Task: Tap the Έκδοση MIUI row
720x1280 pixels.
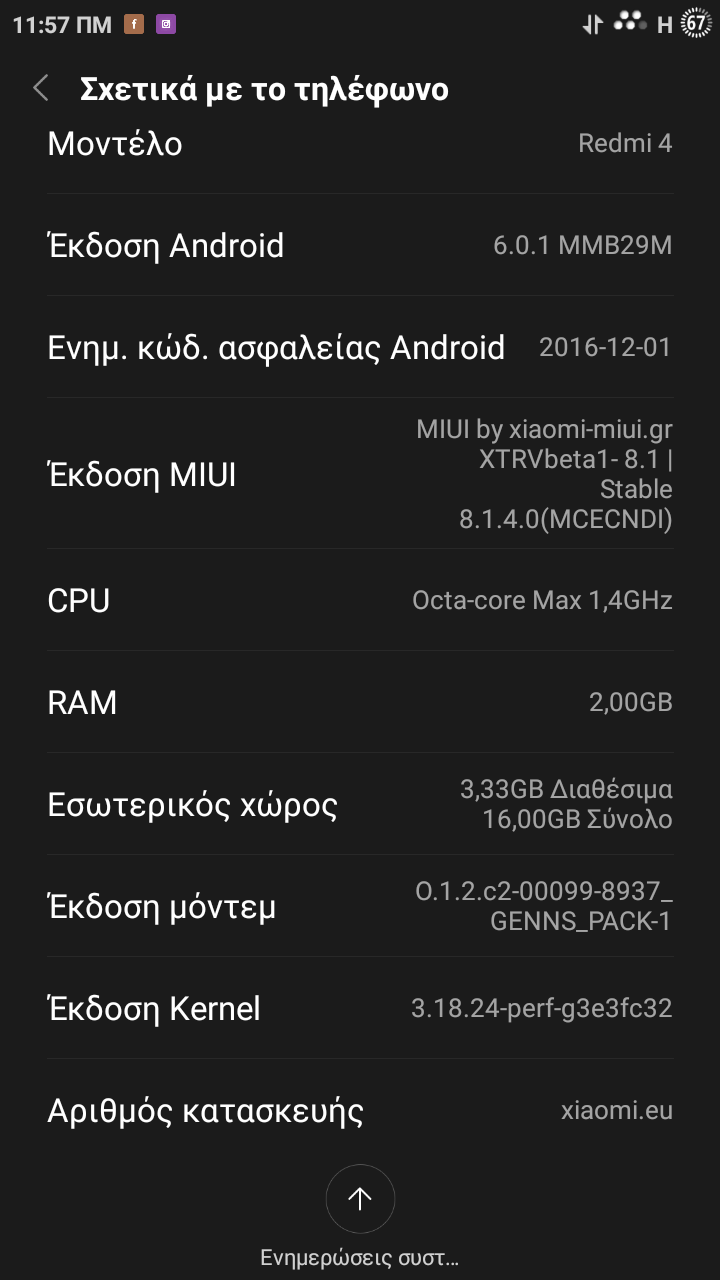Action: pos(360,474)
